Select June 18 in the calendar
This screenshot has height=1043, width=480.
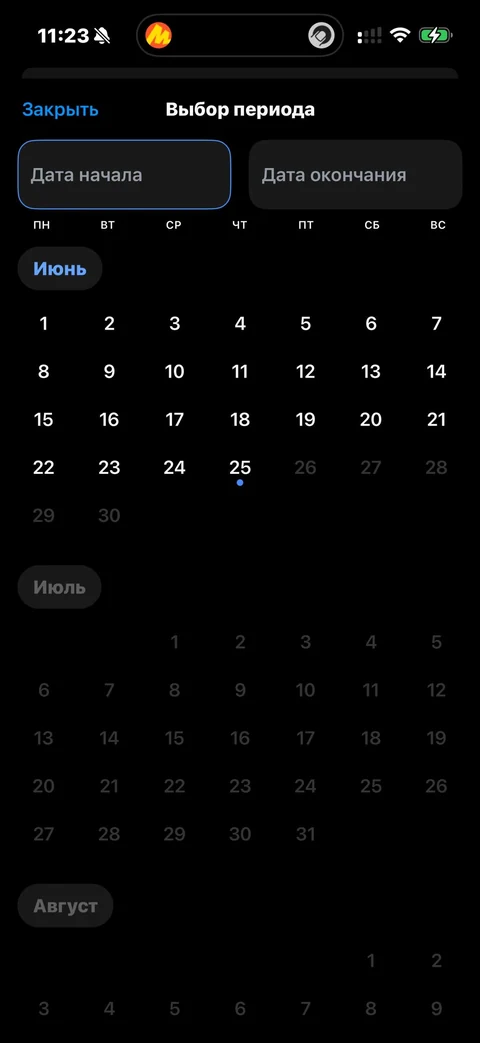(240, 420)
